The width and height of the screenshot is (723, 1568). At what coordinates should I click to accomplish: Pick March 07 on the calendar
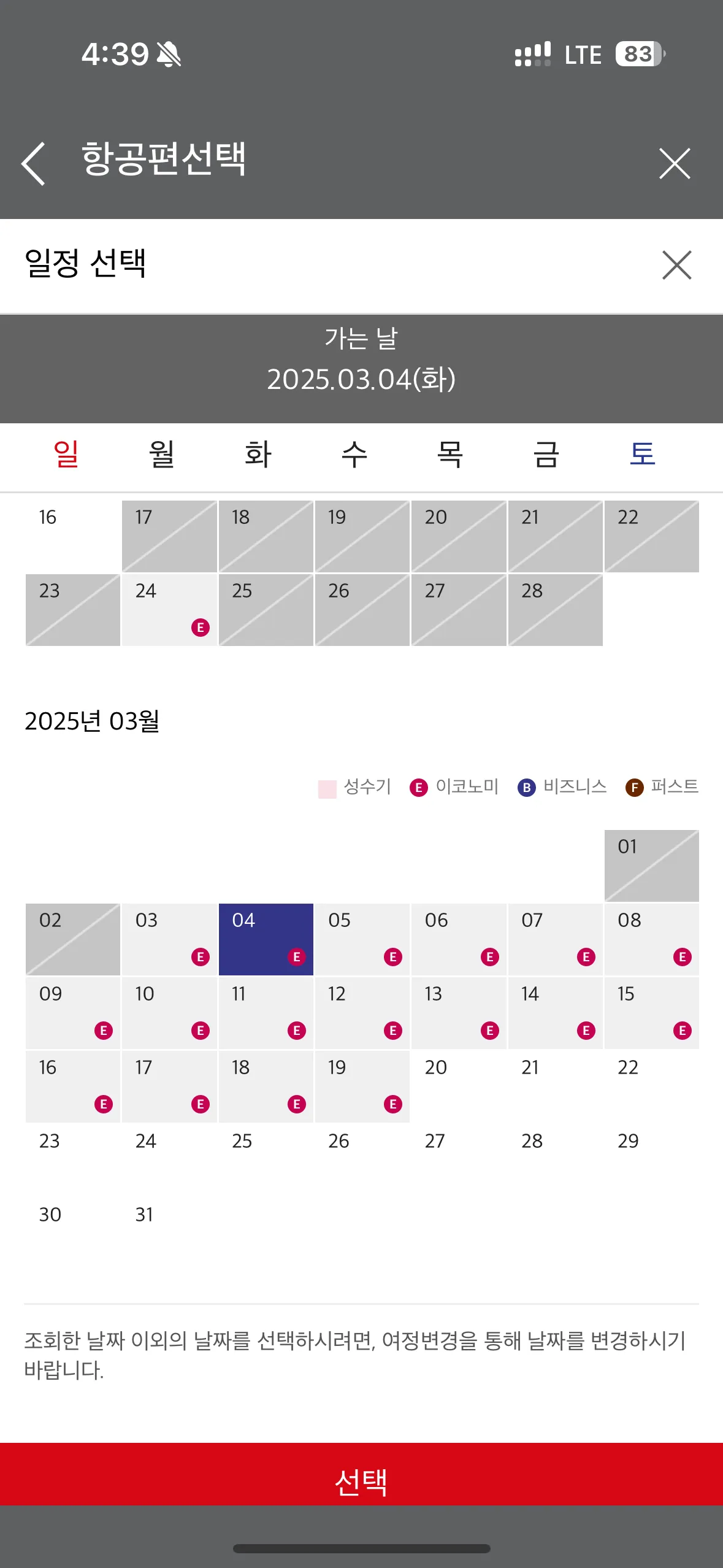pyautogui.click(x=555, y=939)
